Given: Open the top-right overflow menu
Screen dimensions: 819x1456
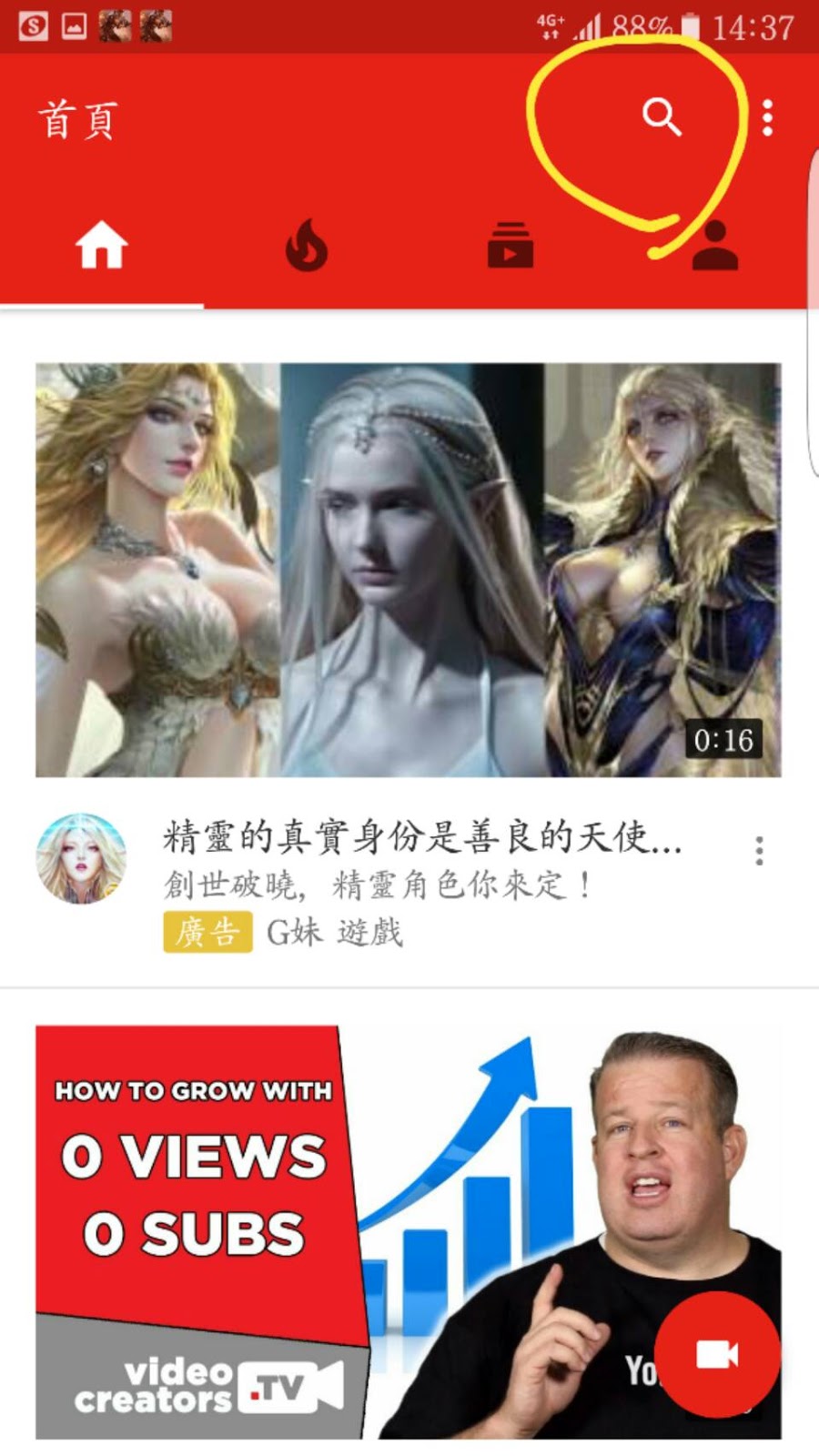Looking at the screenshot, I should pos(768,118).
